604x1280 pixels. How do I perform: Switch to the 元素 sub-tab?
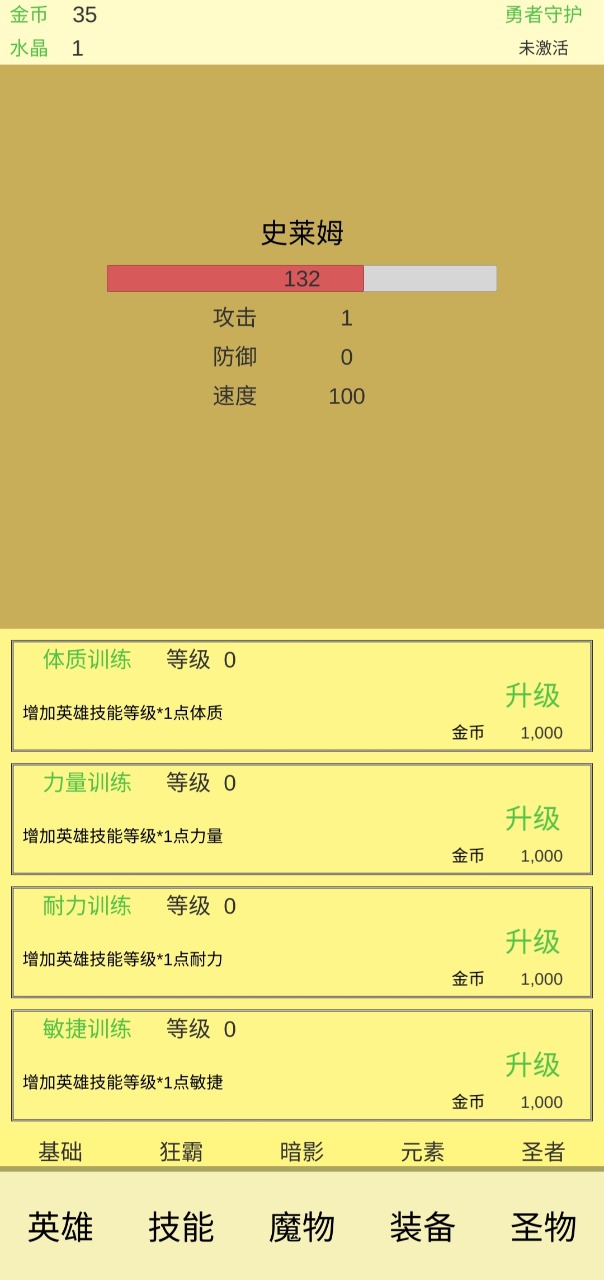point(422,1152)
